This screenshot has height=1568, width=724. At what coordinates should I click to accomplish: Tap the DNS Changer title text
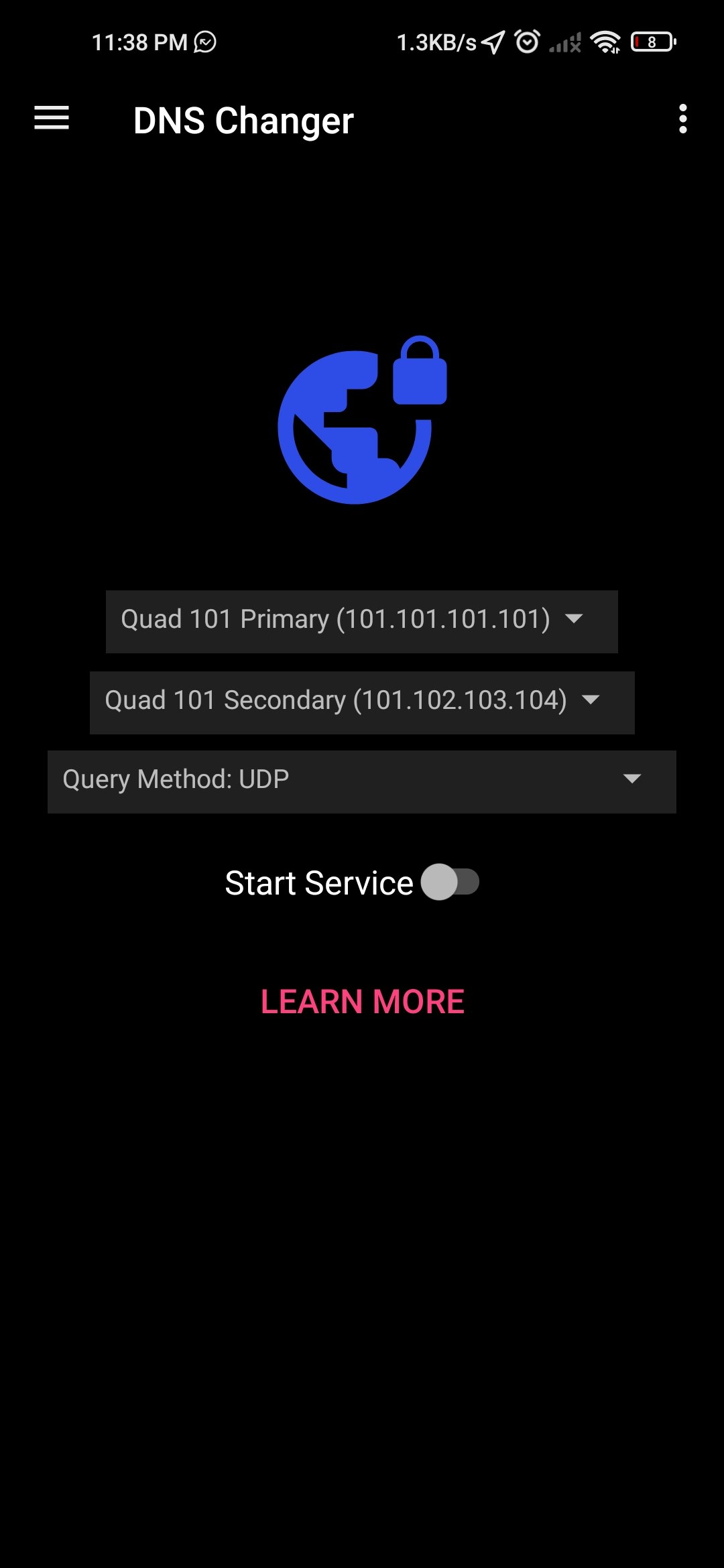[243, 121]
